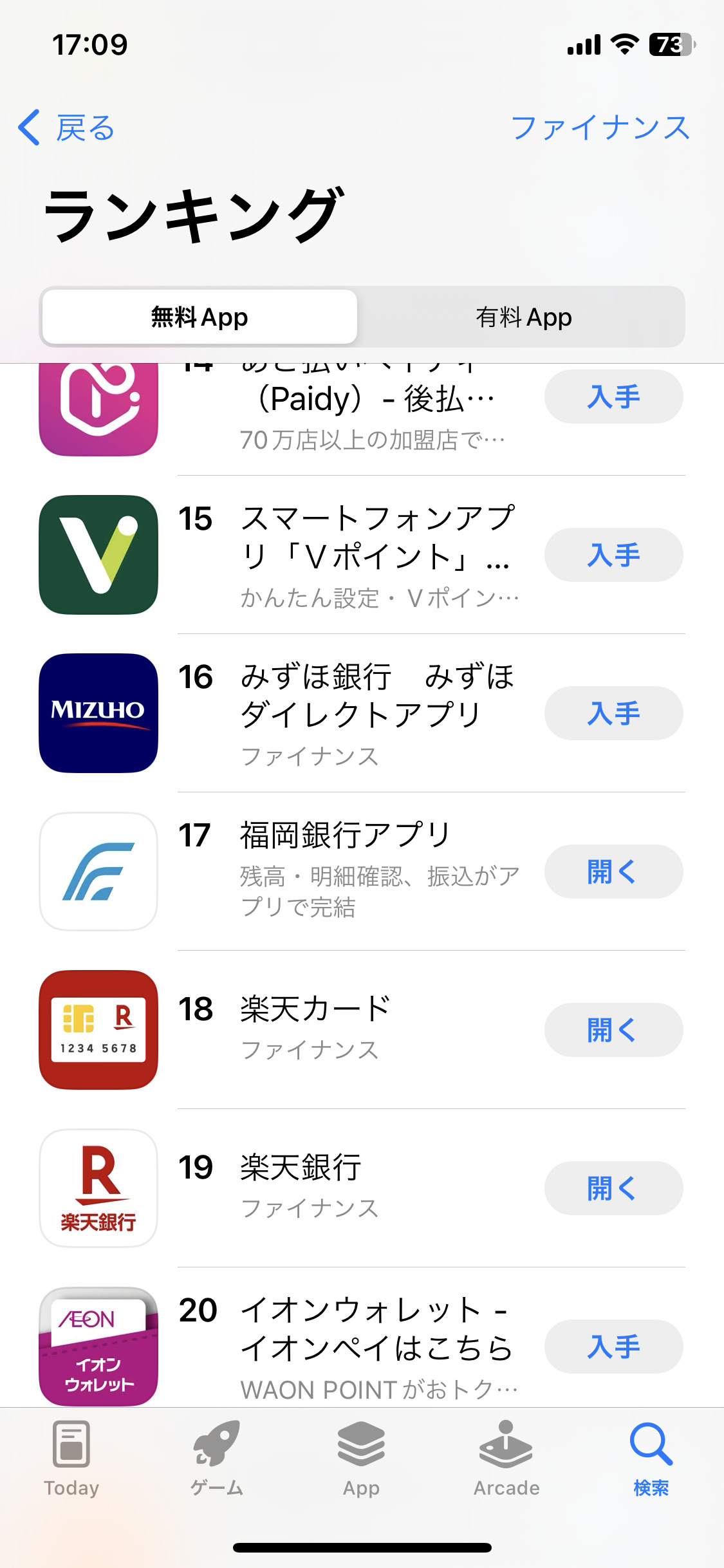724x1568 pixels.
Task: Select the 無料 App segment
Action: [x=200, y=317]
